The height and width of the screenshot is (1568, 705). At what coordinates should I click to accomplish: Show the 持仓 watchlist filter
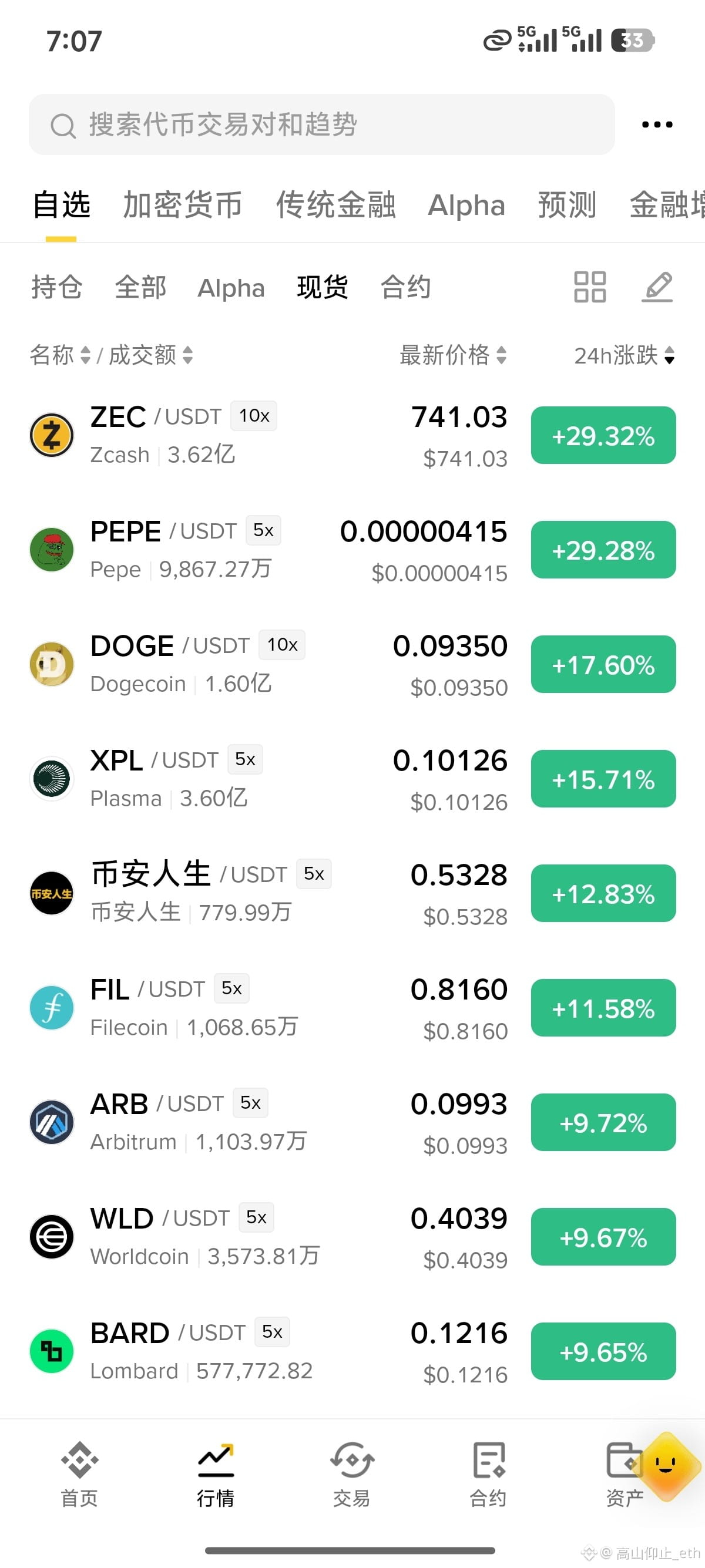tap(56, 287)
